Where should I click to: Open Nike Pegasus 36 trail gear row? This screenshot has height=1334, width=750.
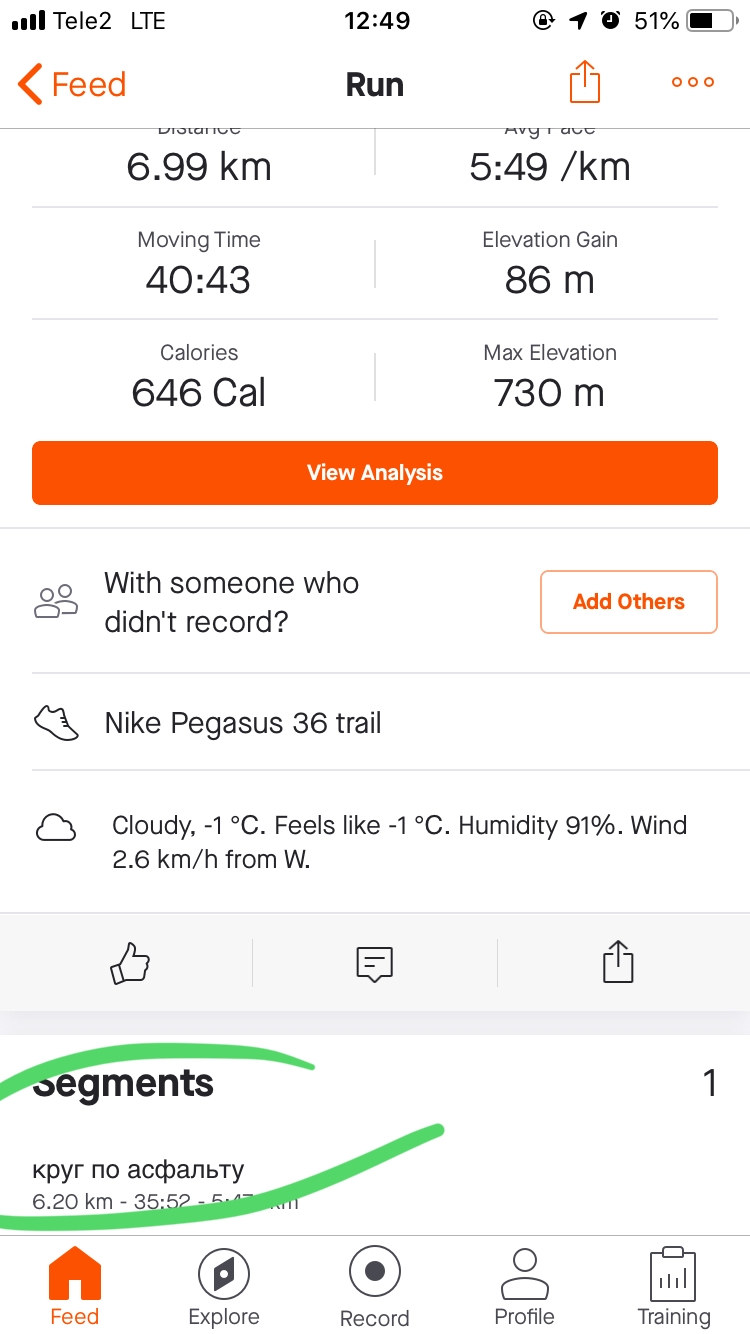(x=243, y=723)
